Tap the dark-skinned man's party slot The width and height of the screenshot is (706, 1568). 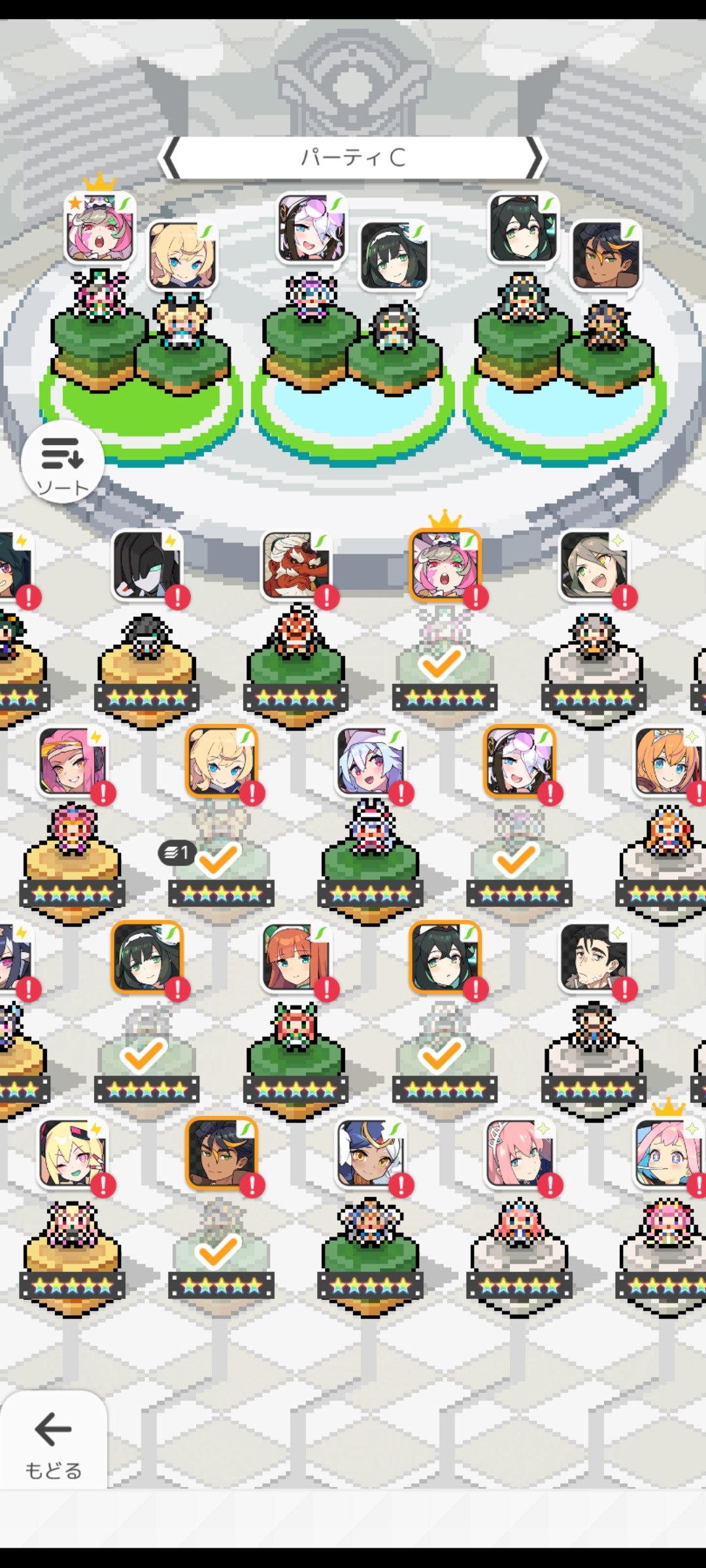(x=605, y=256)
